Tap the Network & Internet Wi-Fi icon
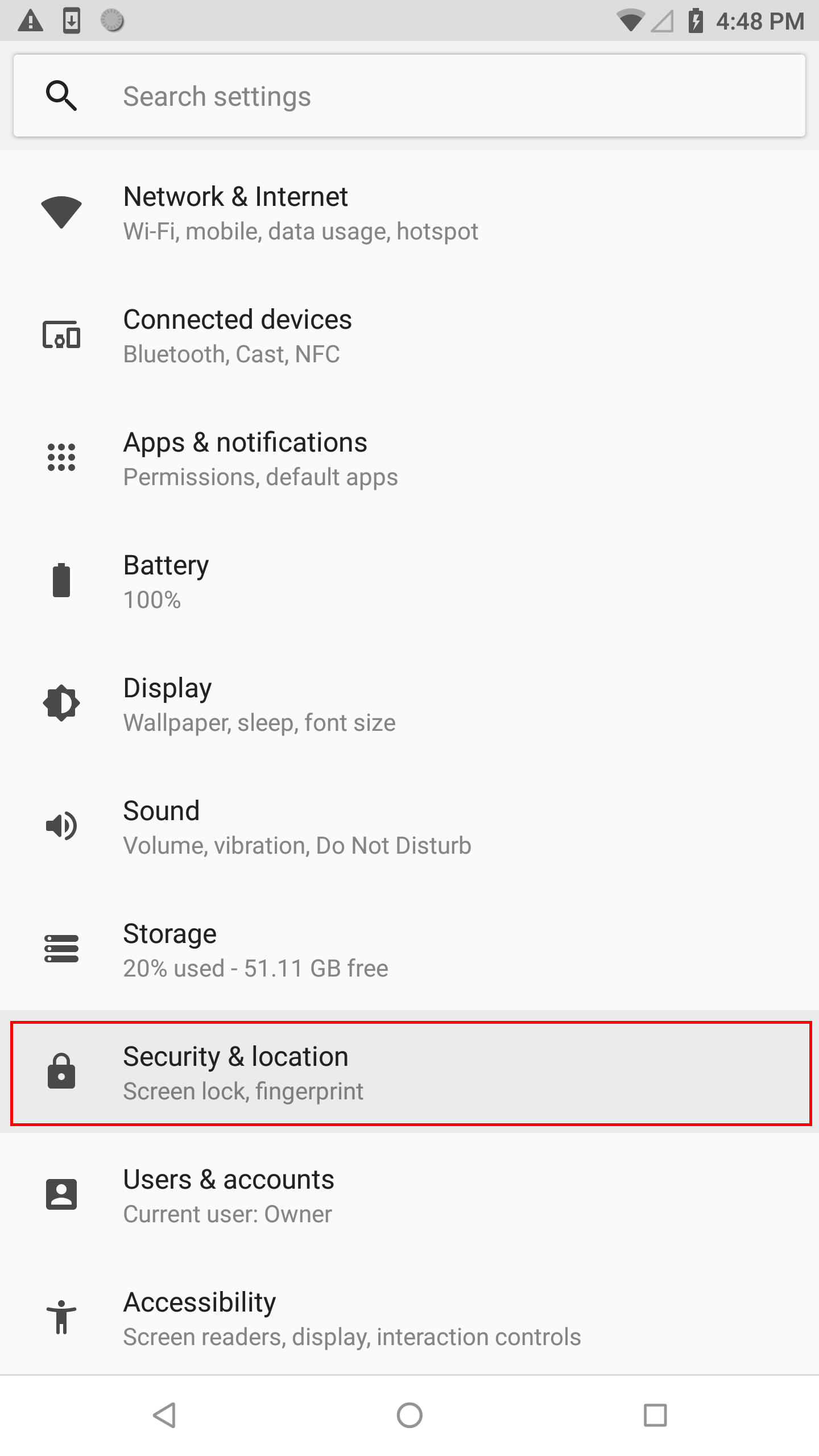The width and height of the screenshot is (819, 1456). (61, 212)
